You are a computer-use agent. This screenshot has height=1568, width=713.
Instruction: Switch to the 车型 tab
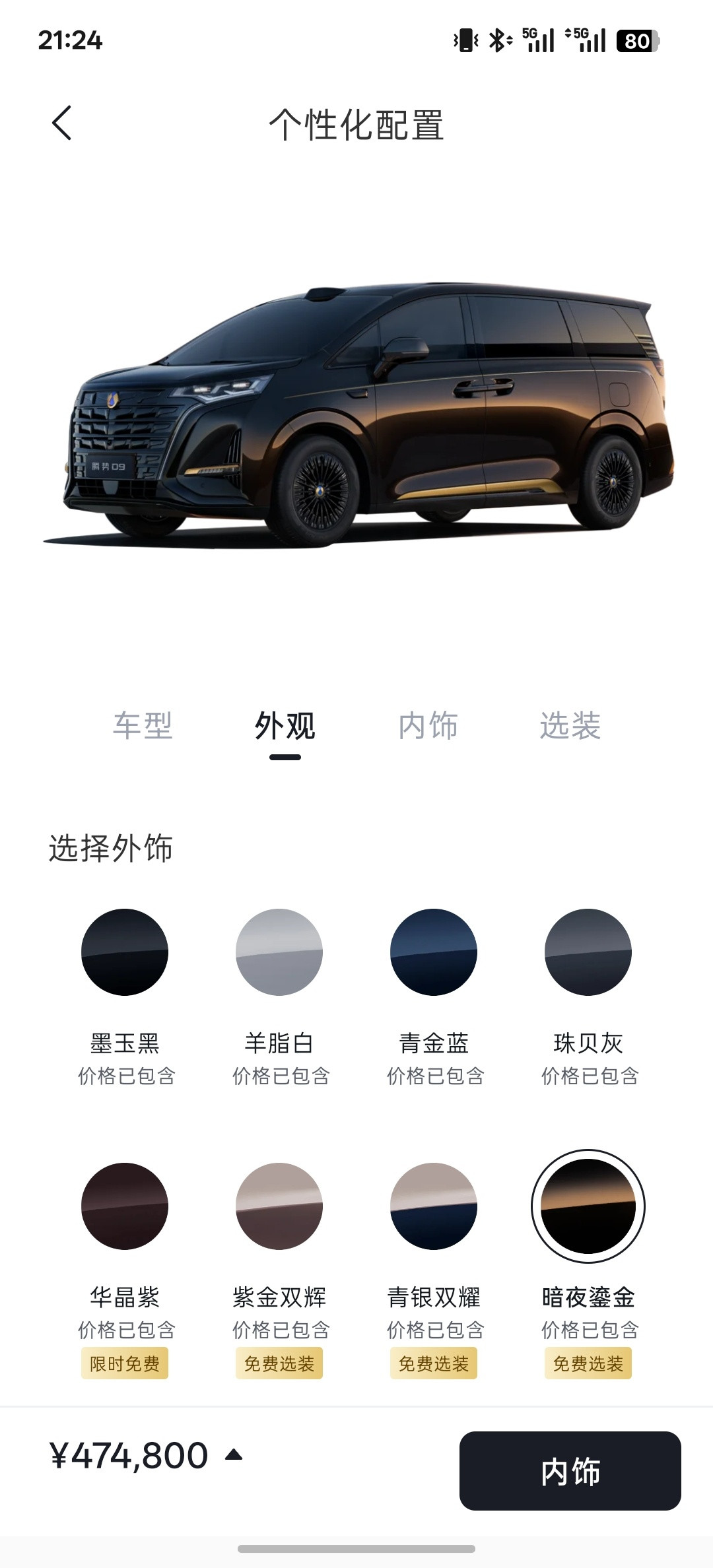(x=145, y=726)
